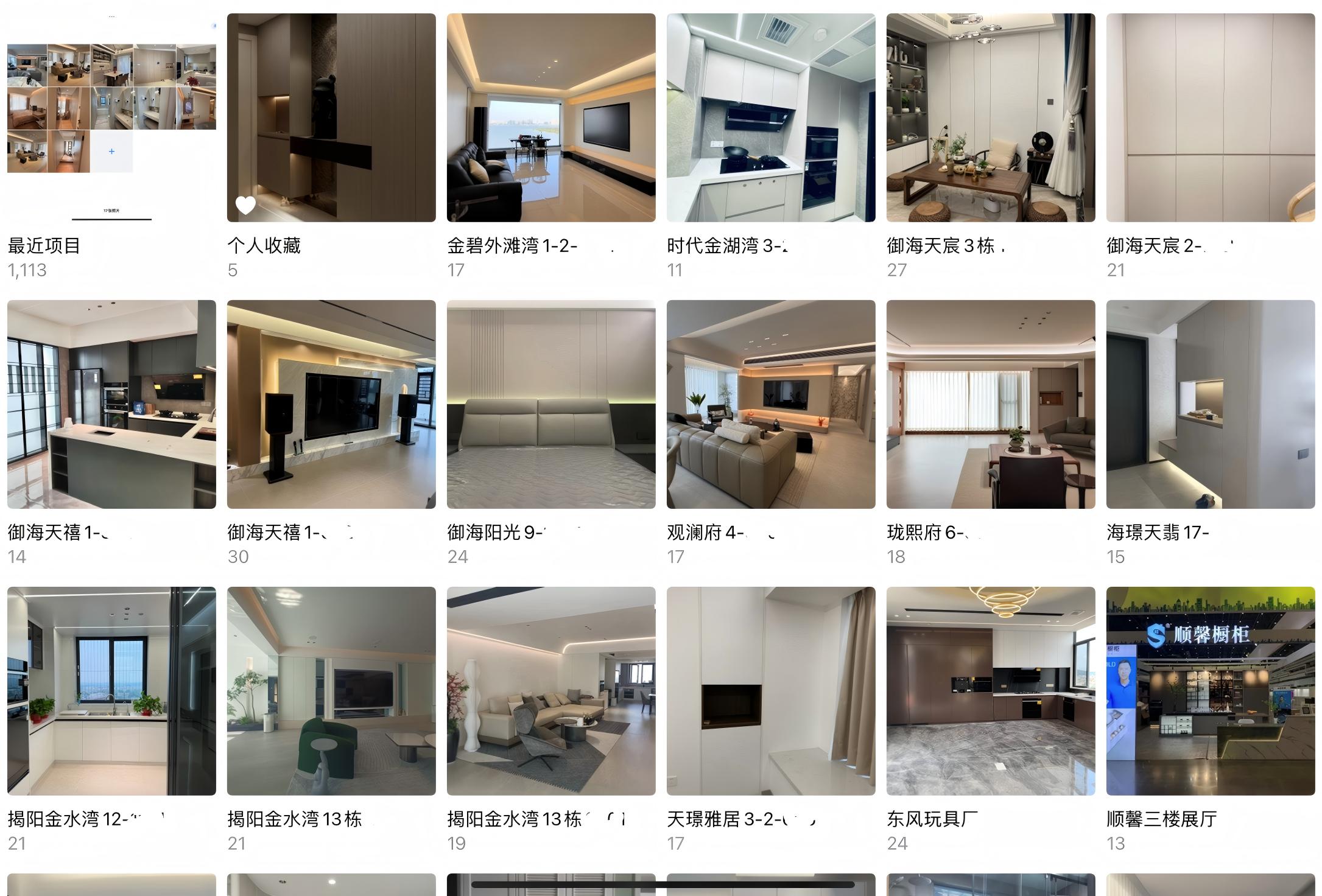Open the 时代金湖湾 album
Image resolution: width=1322 pixels, height=896 pixels.
click(771, 117)
